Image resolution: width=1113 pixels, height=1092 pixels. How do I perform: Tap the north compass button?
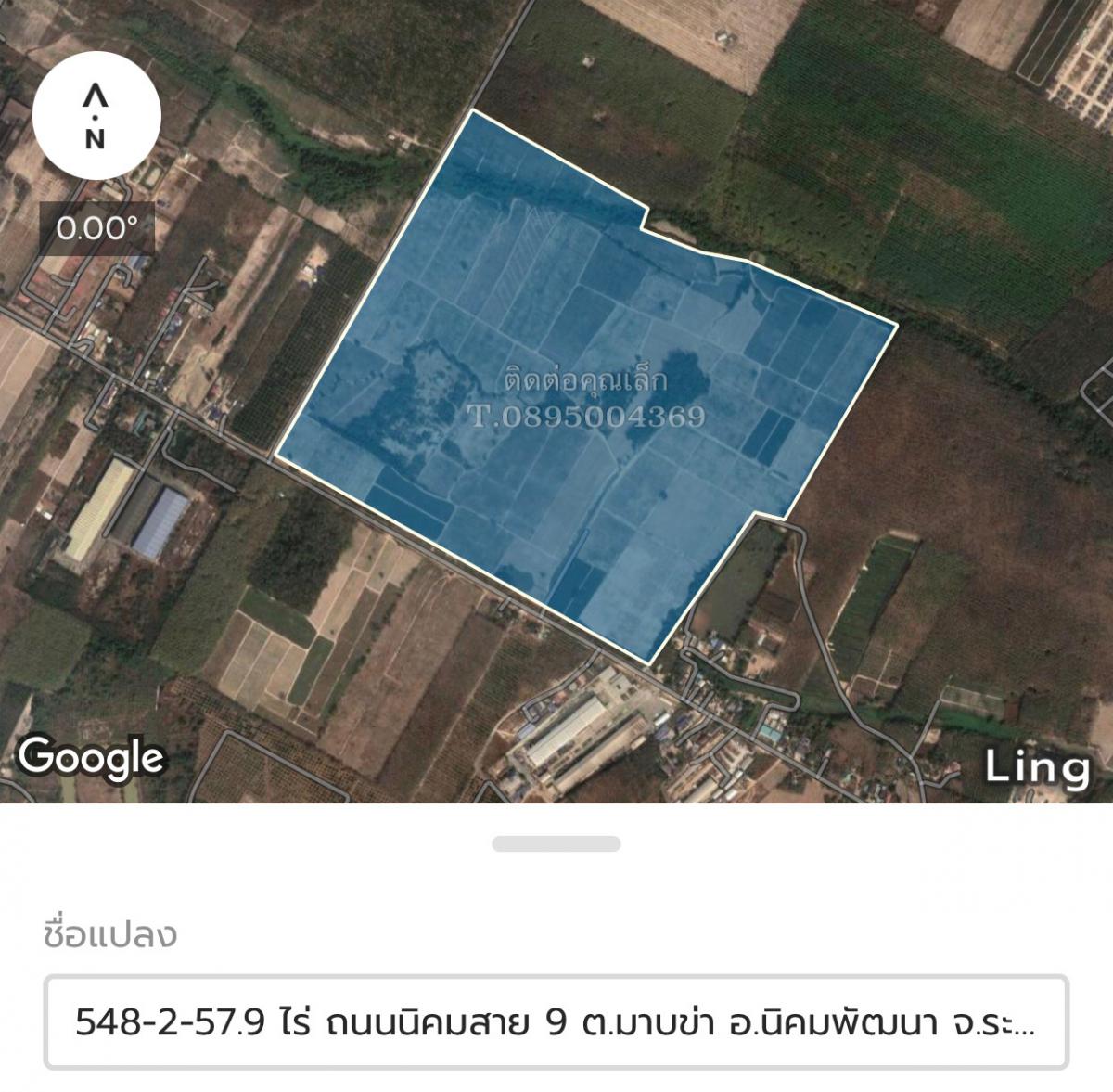click(x=96, y=116)
